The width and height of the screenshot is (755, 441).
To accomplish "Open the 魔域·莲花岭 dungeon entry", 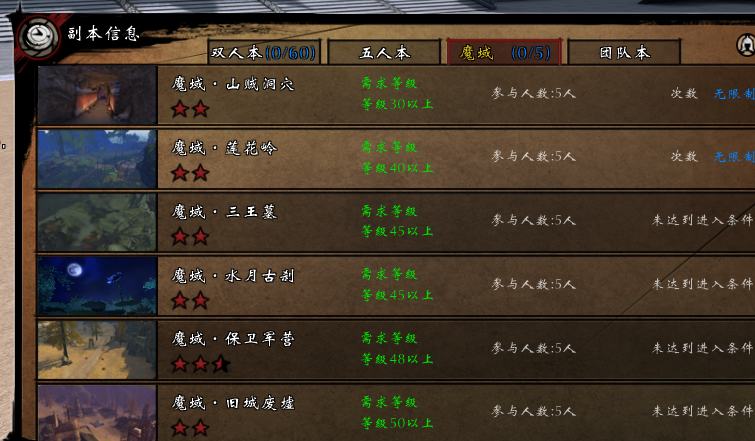I will click(x=396, y=158).
